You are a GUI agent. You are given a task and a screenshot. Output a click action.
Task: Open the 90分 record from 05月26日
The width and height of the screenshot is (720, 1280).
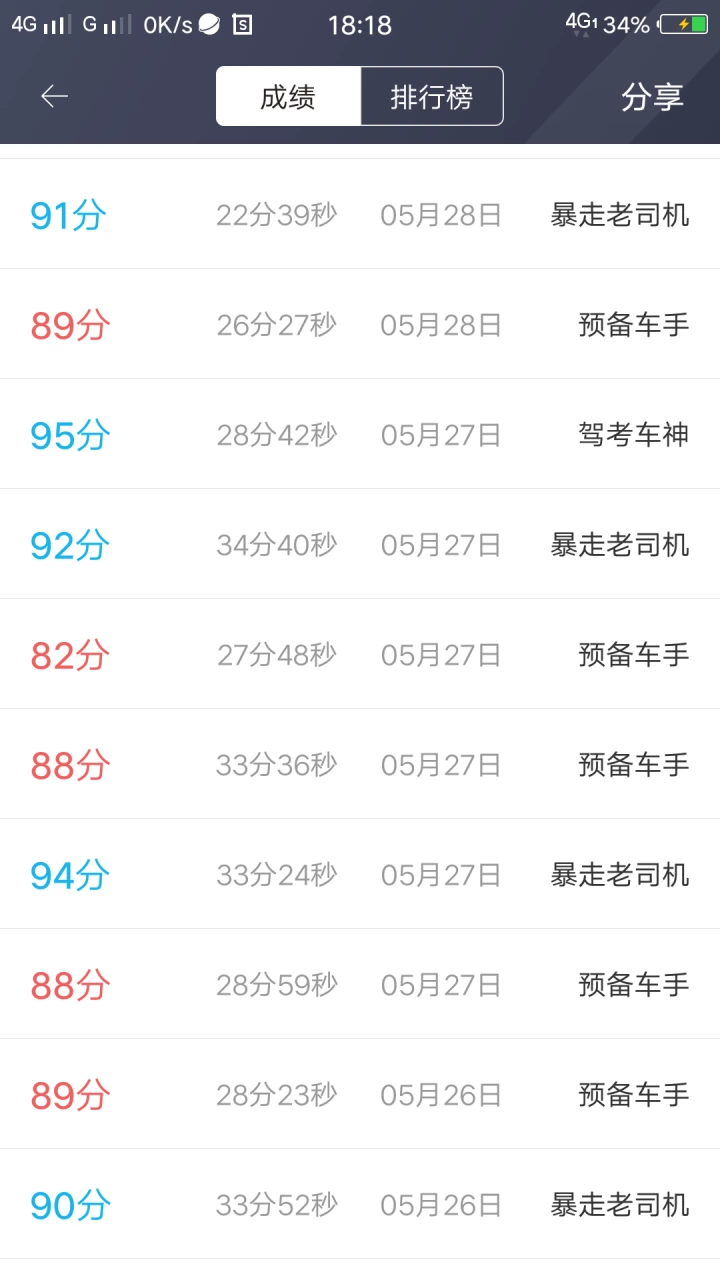[360, 1204]
